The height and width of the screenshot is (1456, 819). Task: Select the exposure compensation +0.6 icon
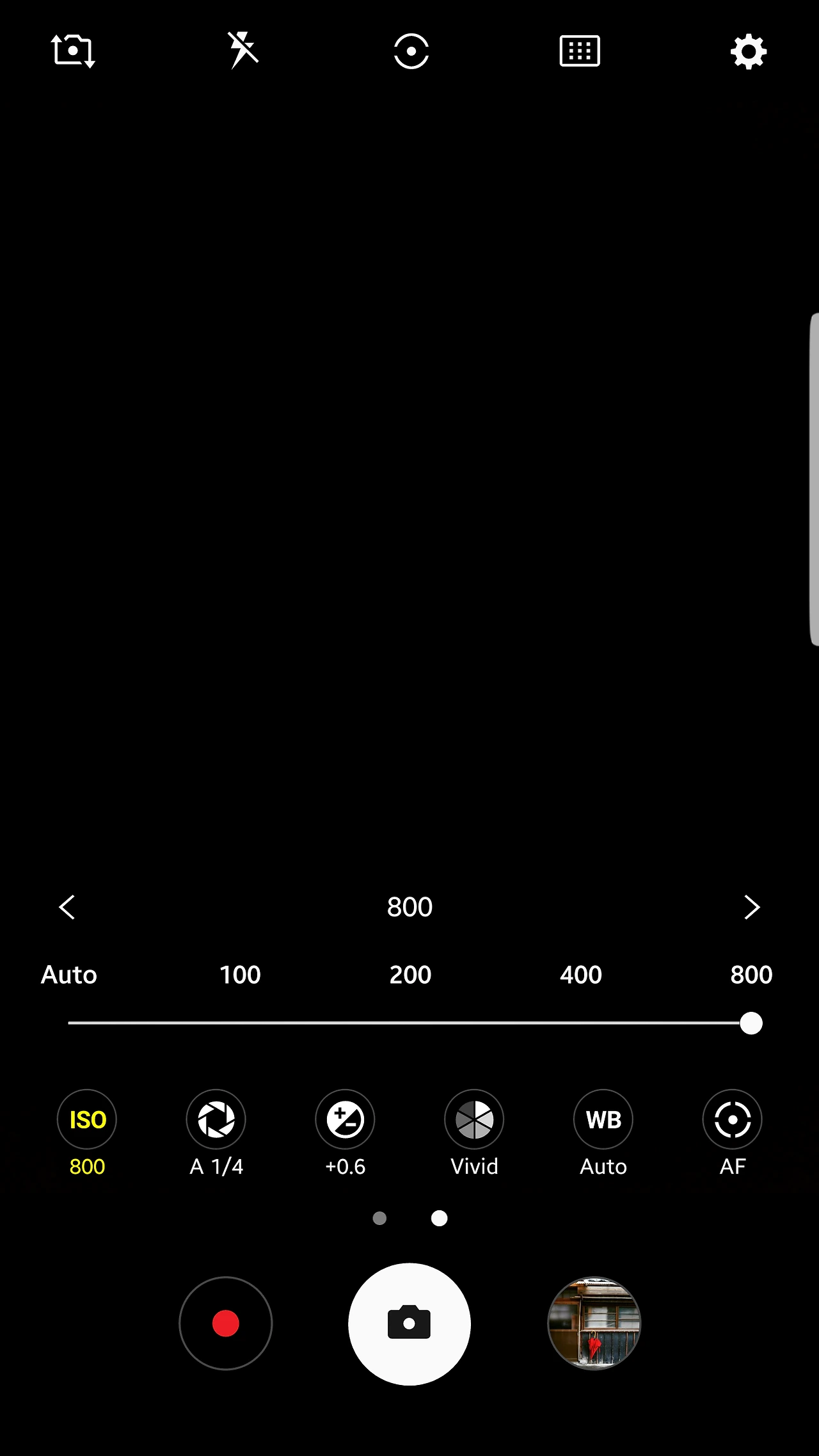click(x=345, y=1119)
